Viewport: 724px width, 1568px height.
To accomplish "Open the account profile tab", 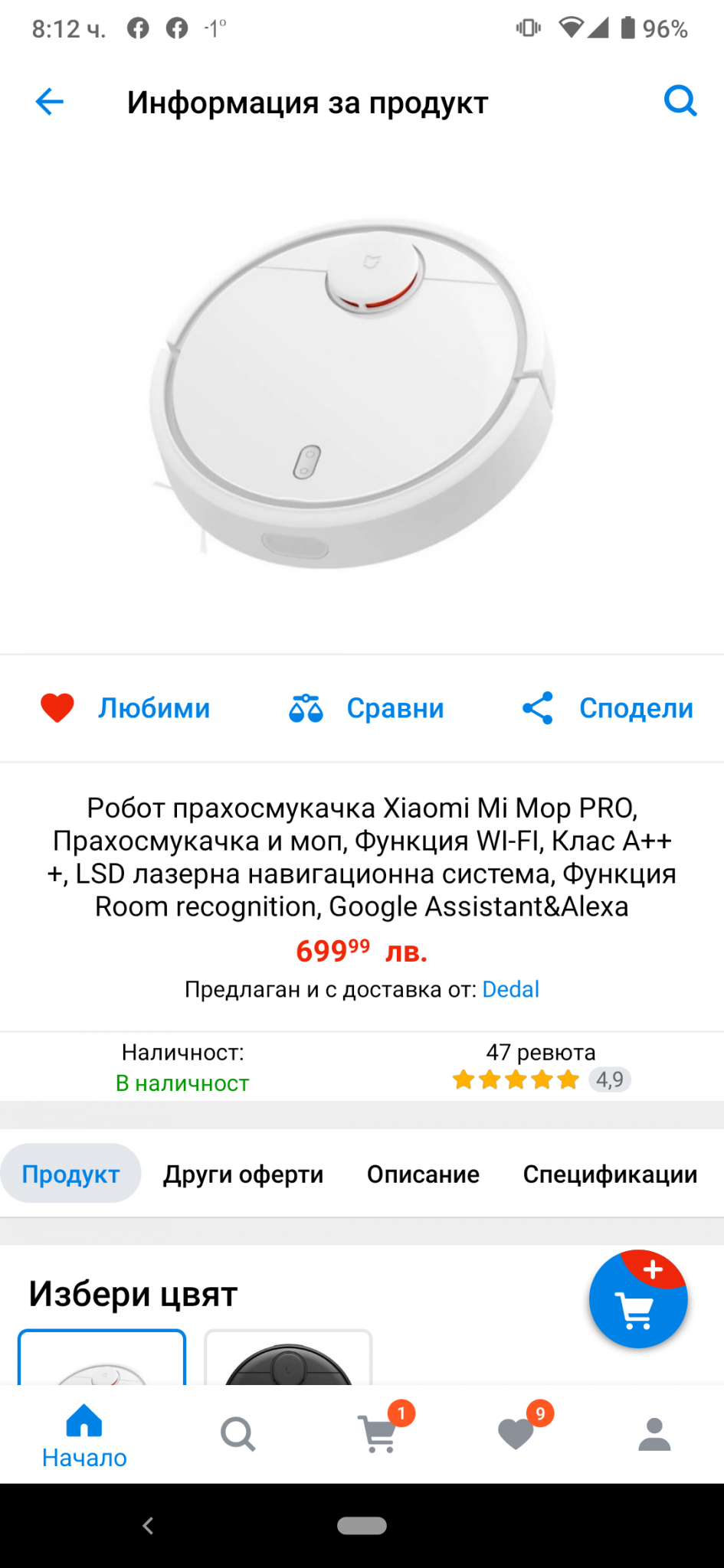I will (654, 1434).
